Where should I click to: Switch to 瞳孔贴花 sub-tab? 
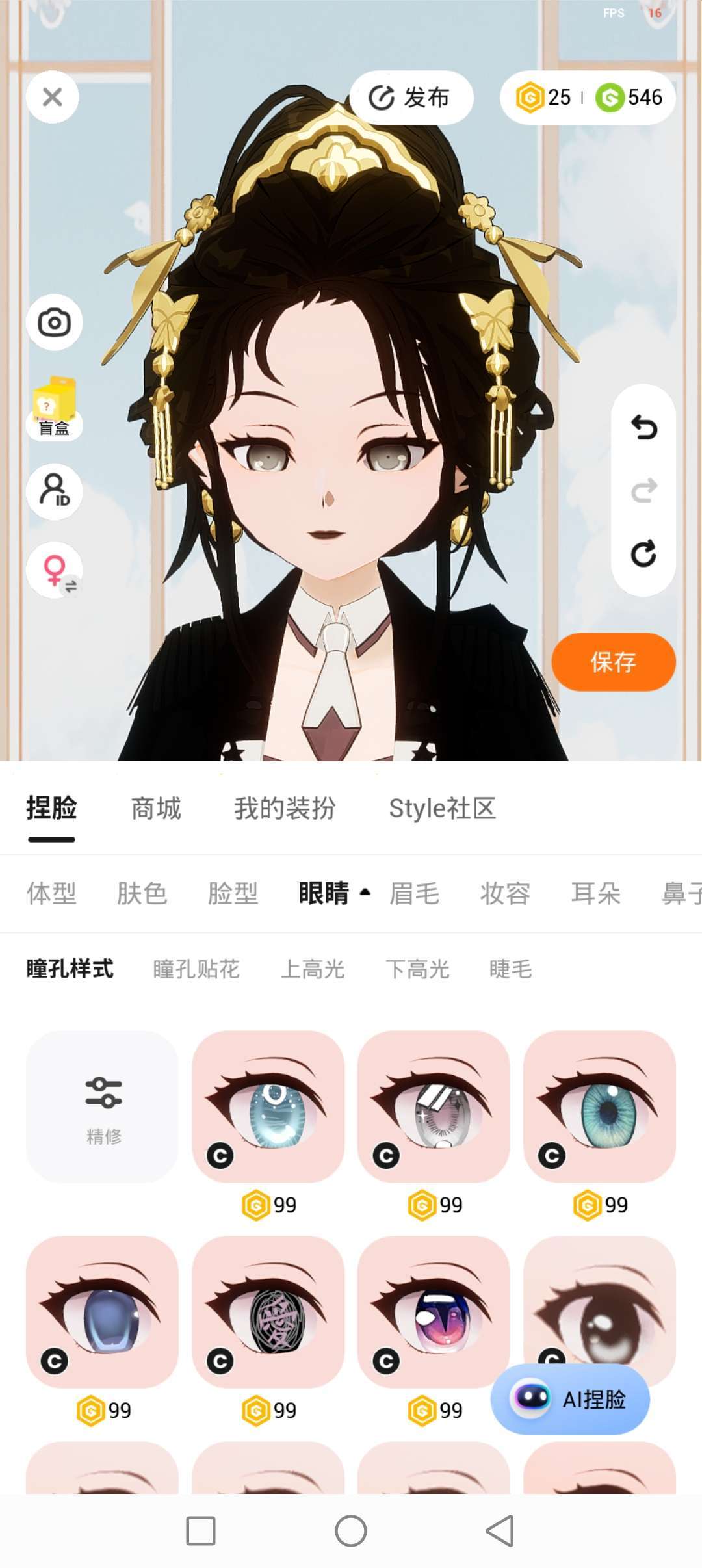tap(196, 969)
